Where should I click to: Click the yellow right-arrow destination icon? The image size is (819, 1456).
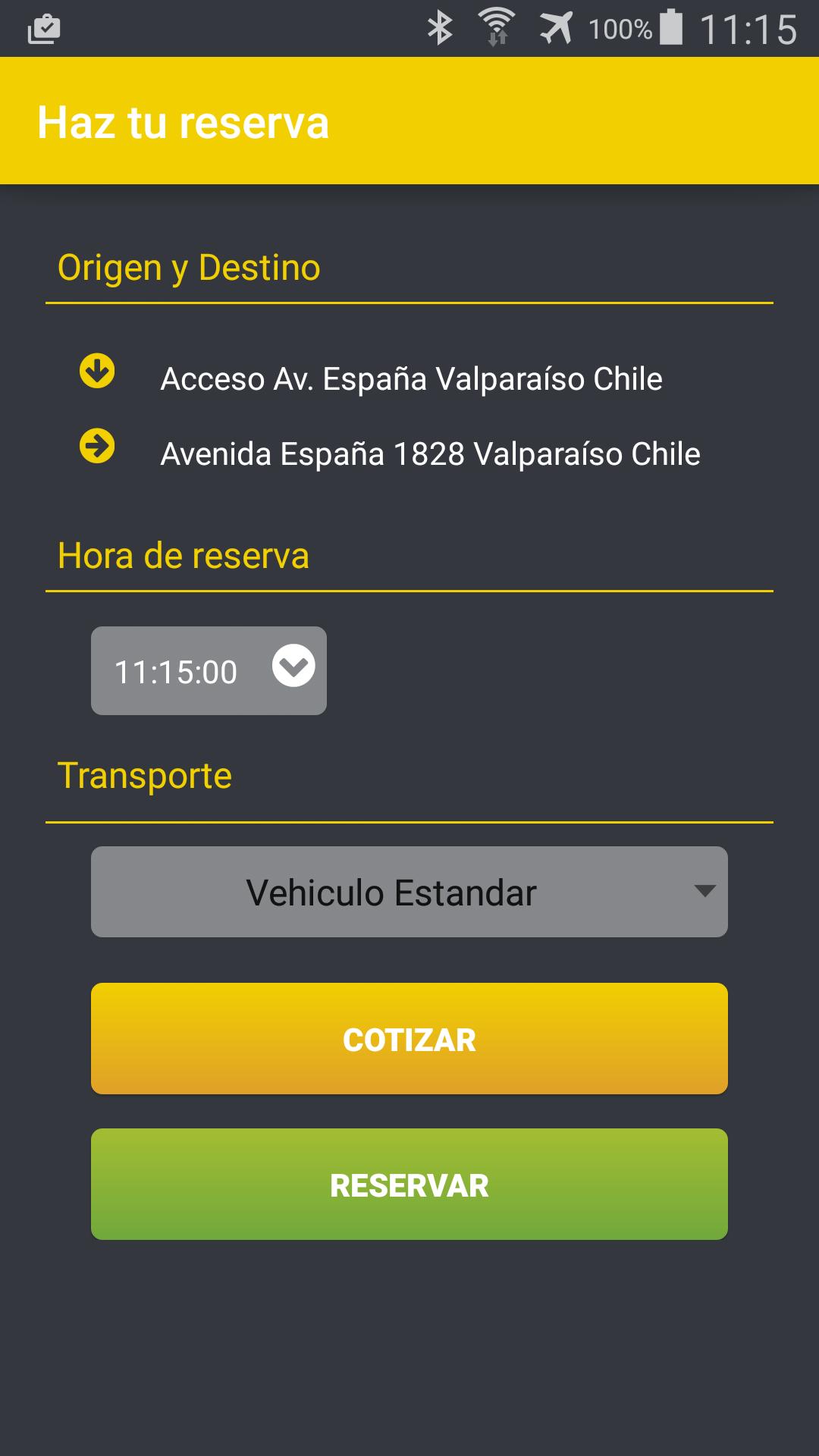96,446
